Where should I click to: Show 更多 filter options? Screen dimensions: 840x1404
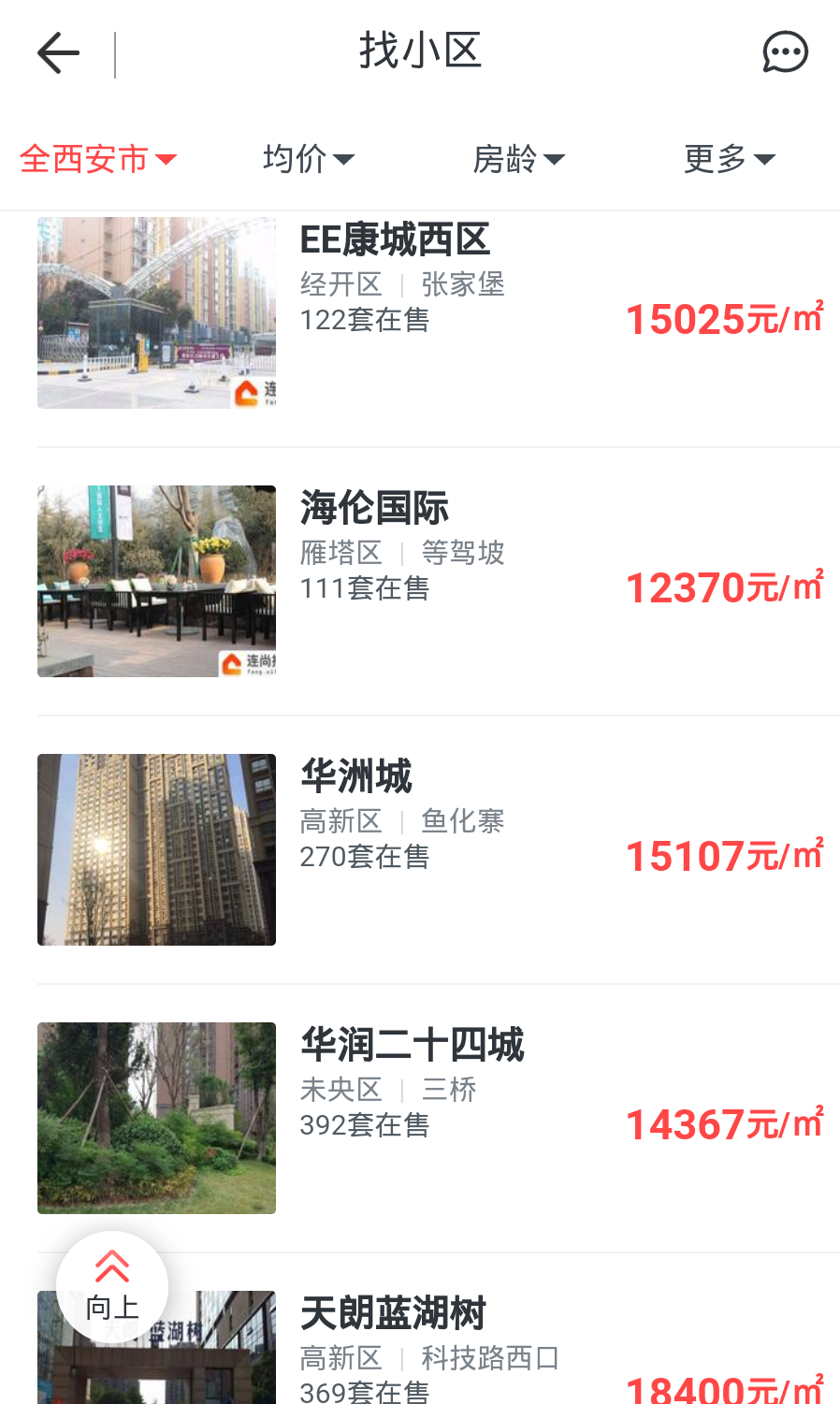tap(729, 159)
